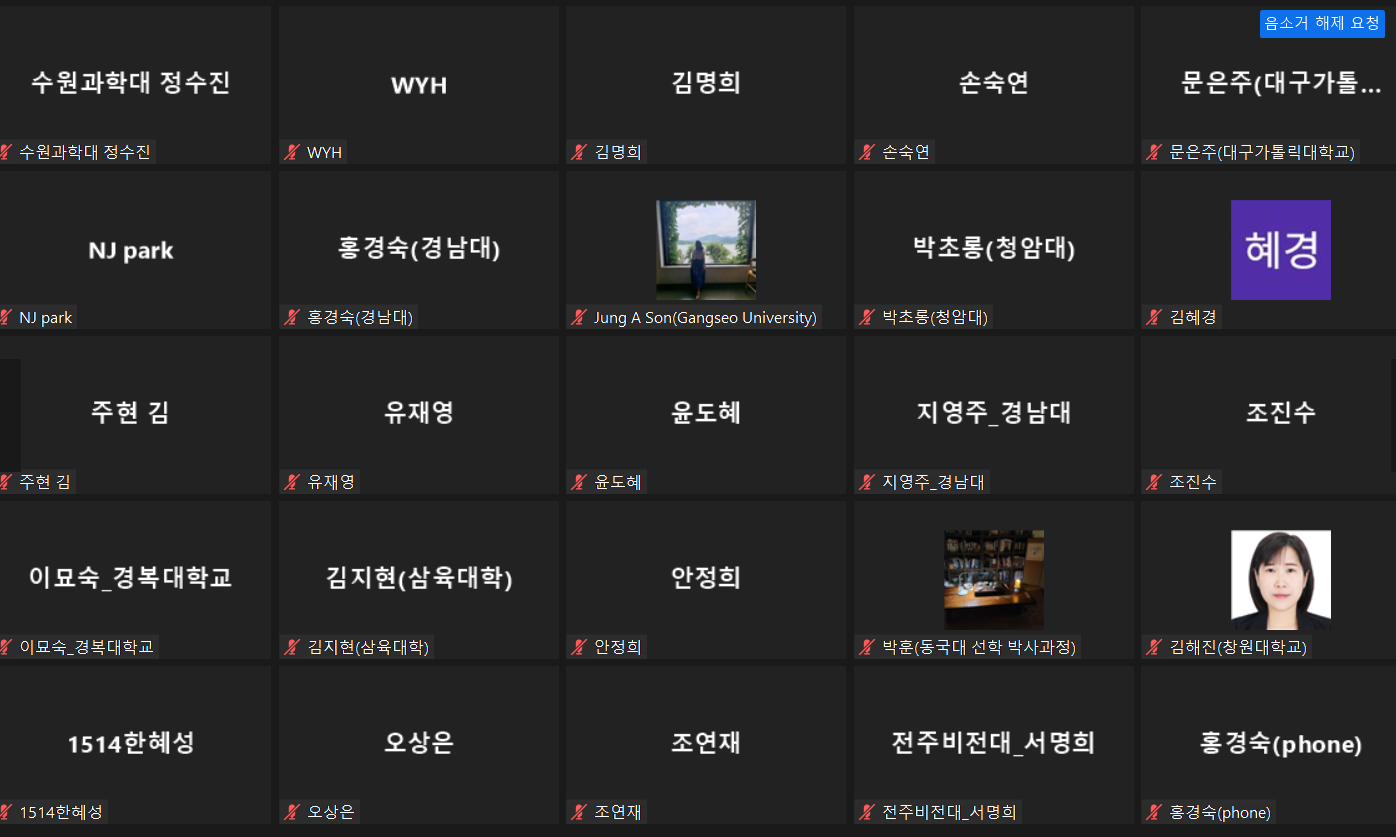
Task: Open the 지영주_경남대 participant tile
Action: click(x=993, y=414)
